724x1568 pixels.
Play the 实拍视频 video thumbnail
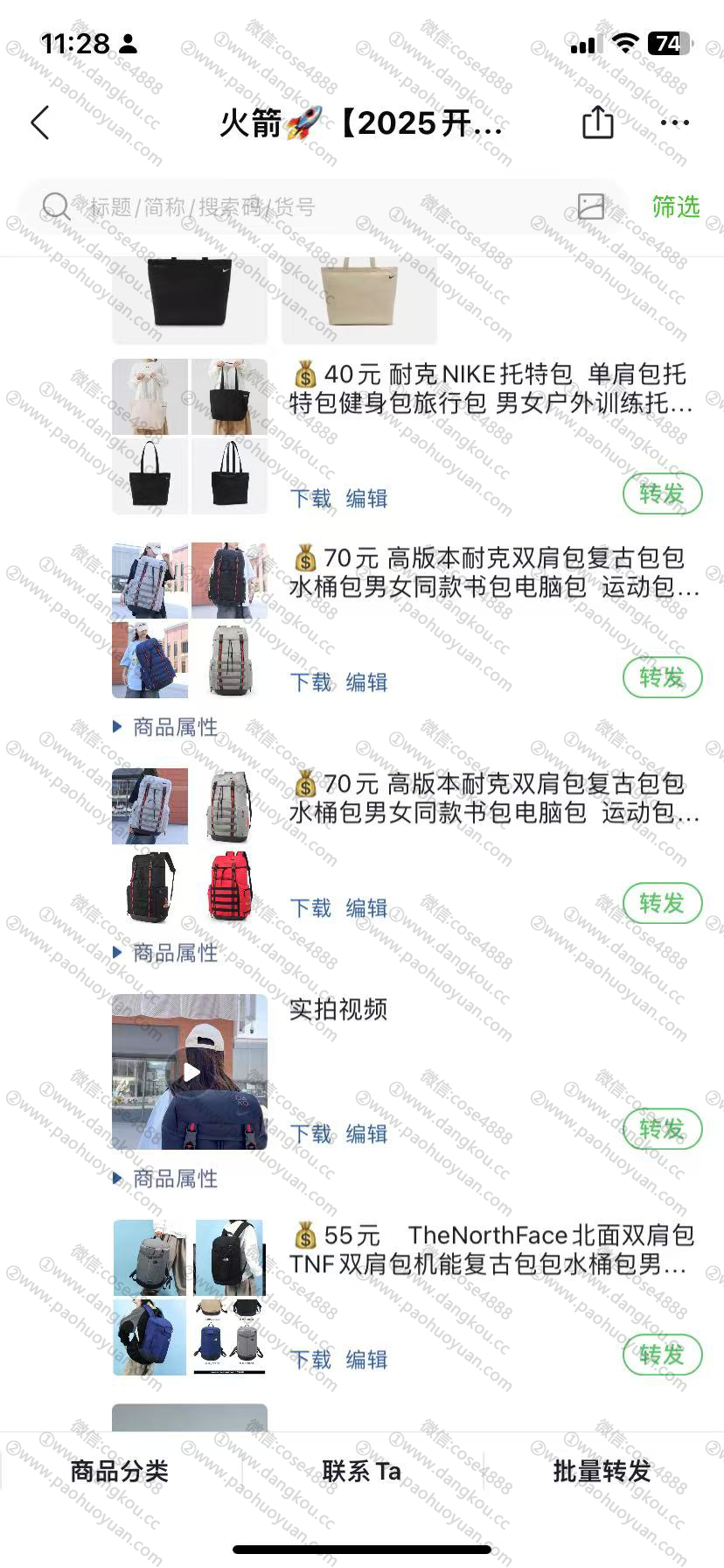pyautogui.click(x=190, y=1072)
